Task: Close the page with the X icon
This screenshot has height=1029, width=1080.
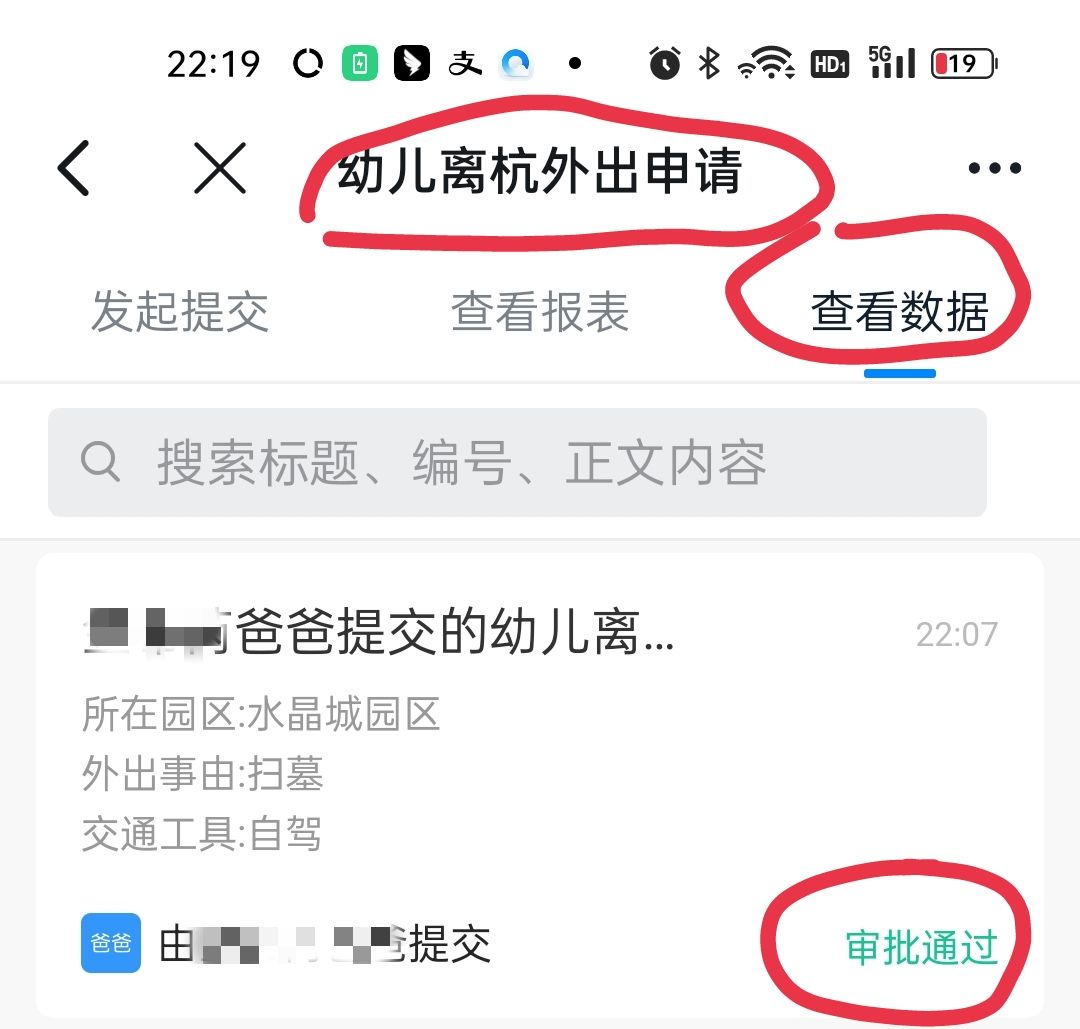Action: (220, 168)
